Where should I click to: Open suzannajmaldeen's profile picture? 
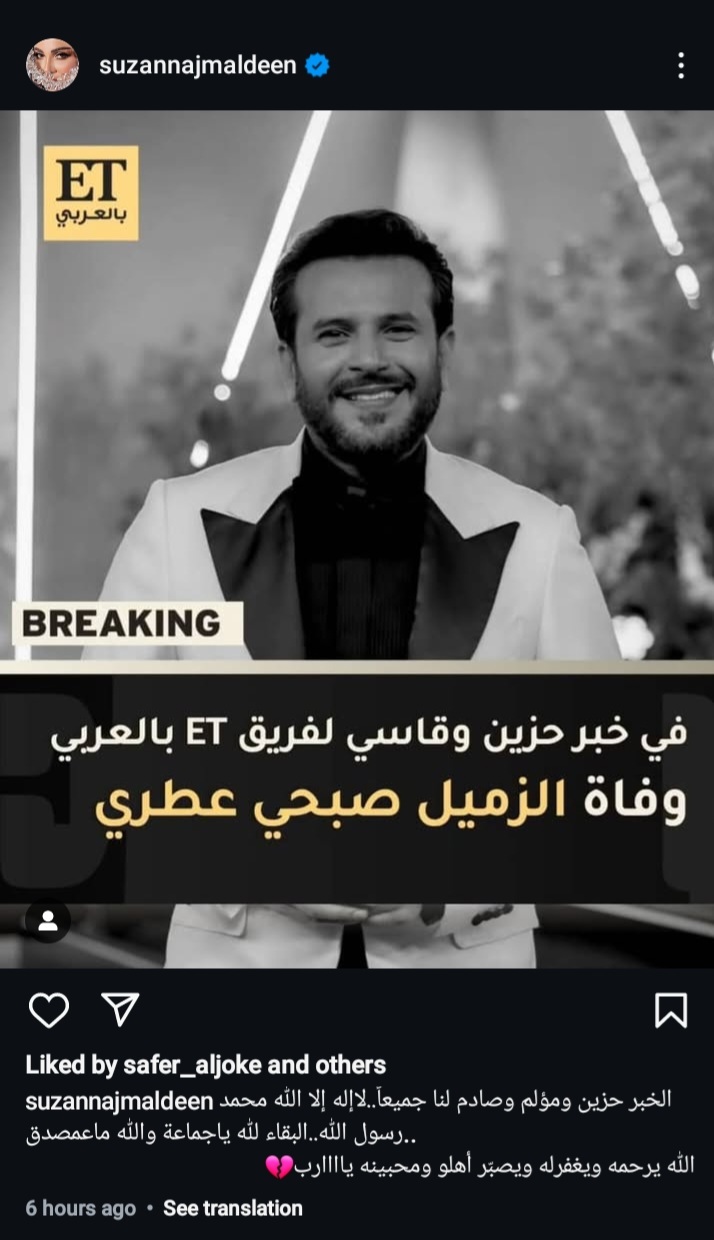[x=52, y=66]
